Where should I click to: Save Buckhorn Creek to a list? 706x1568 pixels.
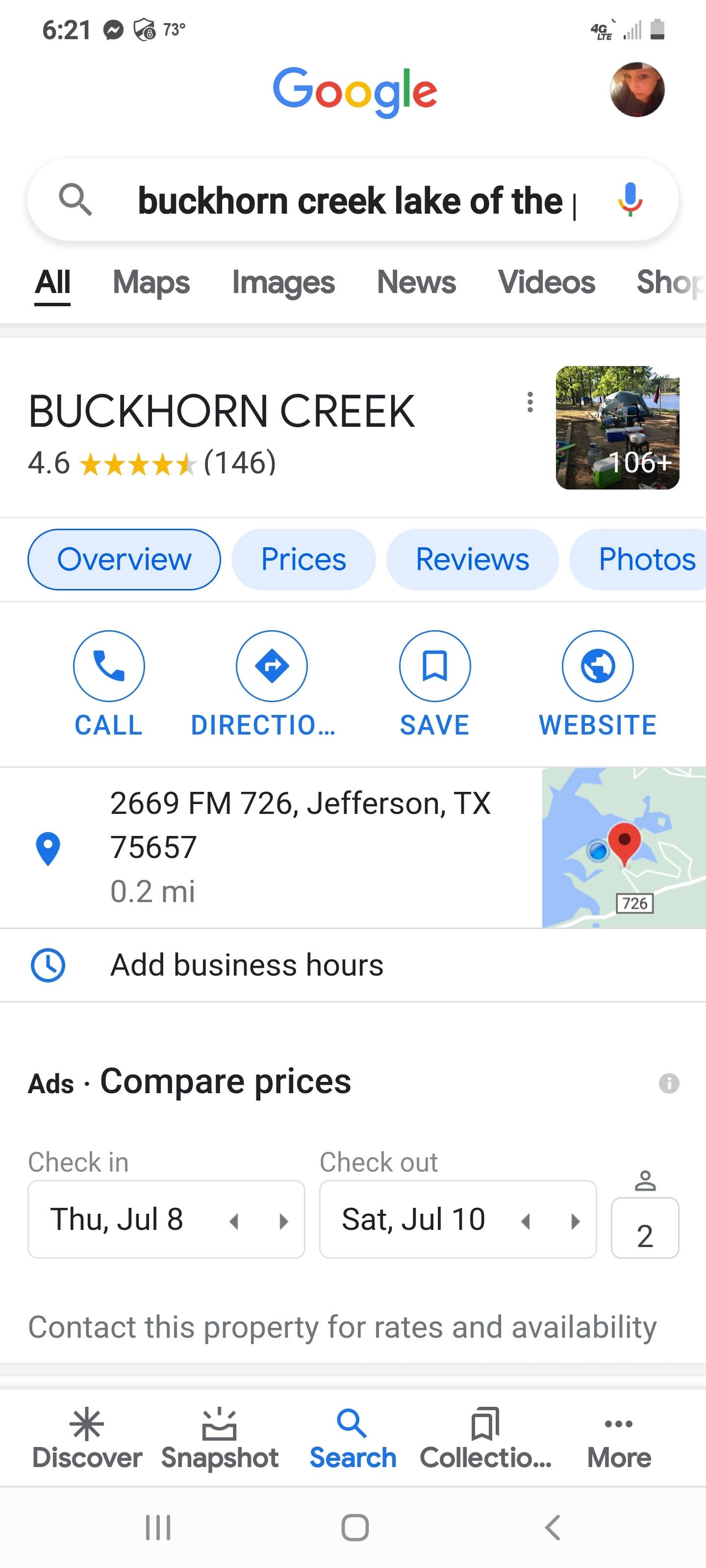point(434,683)
